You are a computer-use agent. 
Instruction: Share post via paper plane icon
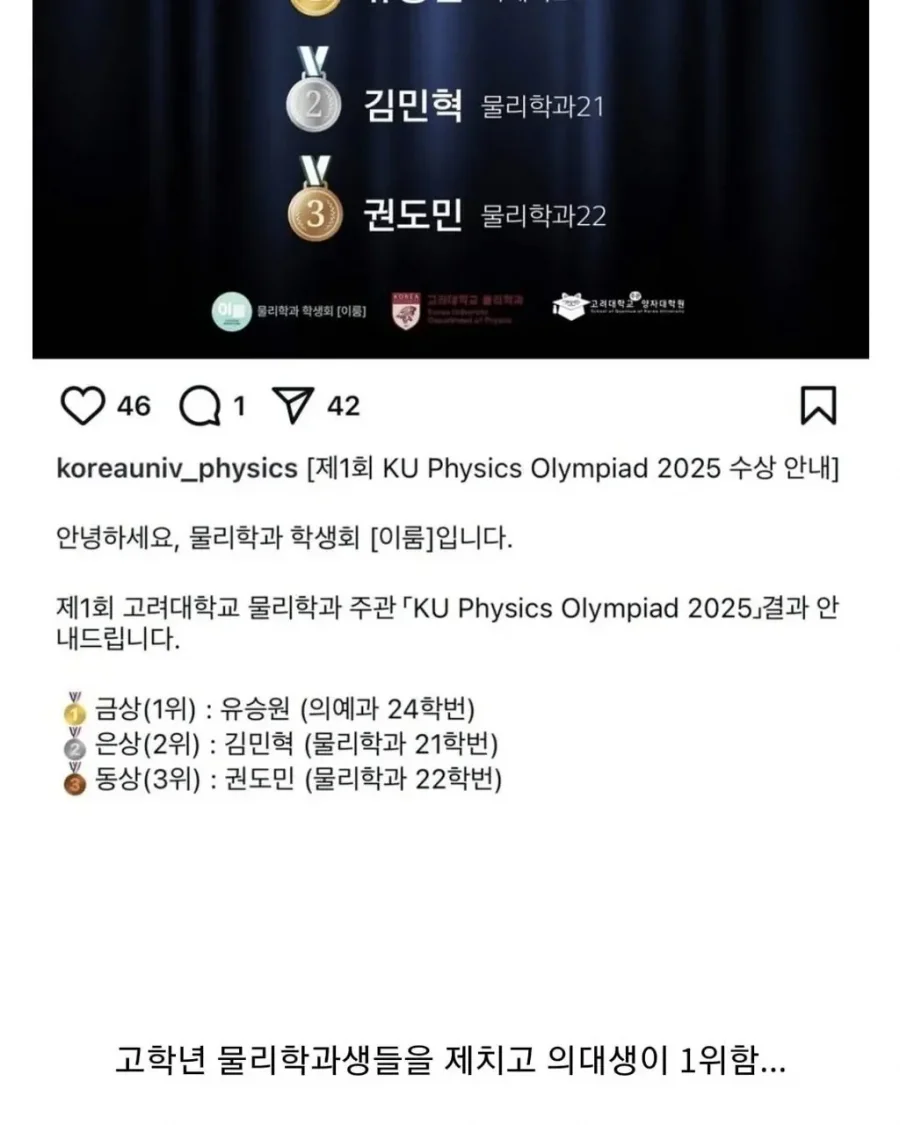pyautogui.click(x=294, y=406)
